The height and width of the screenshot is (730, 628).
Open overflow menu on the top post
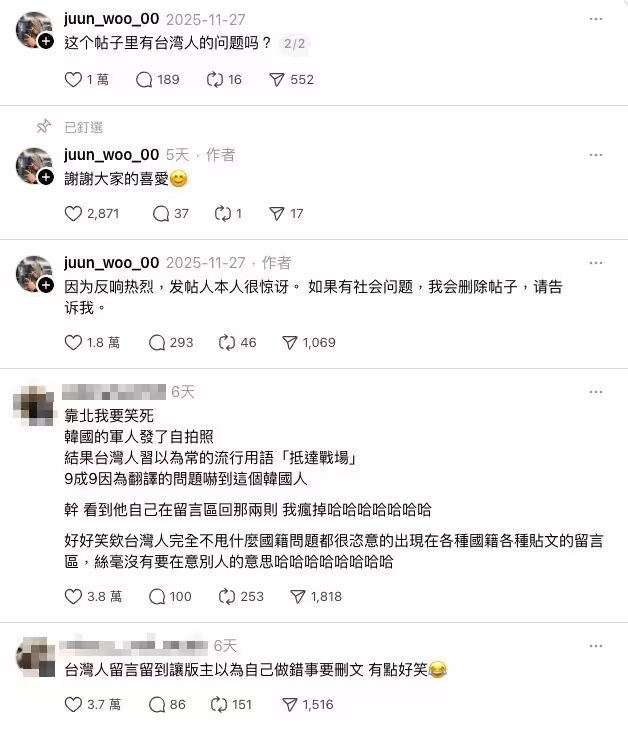[596, 20]
